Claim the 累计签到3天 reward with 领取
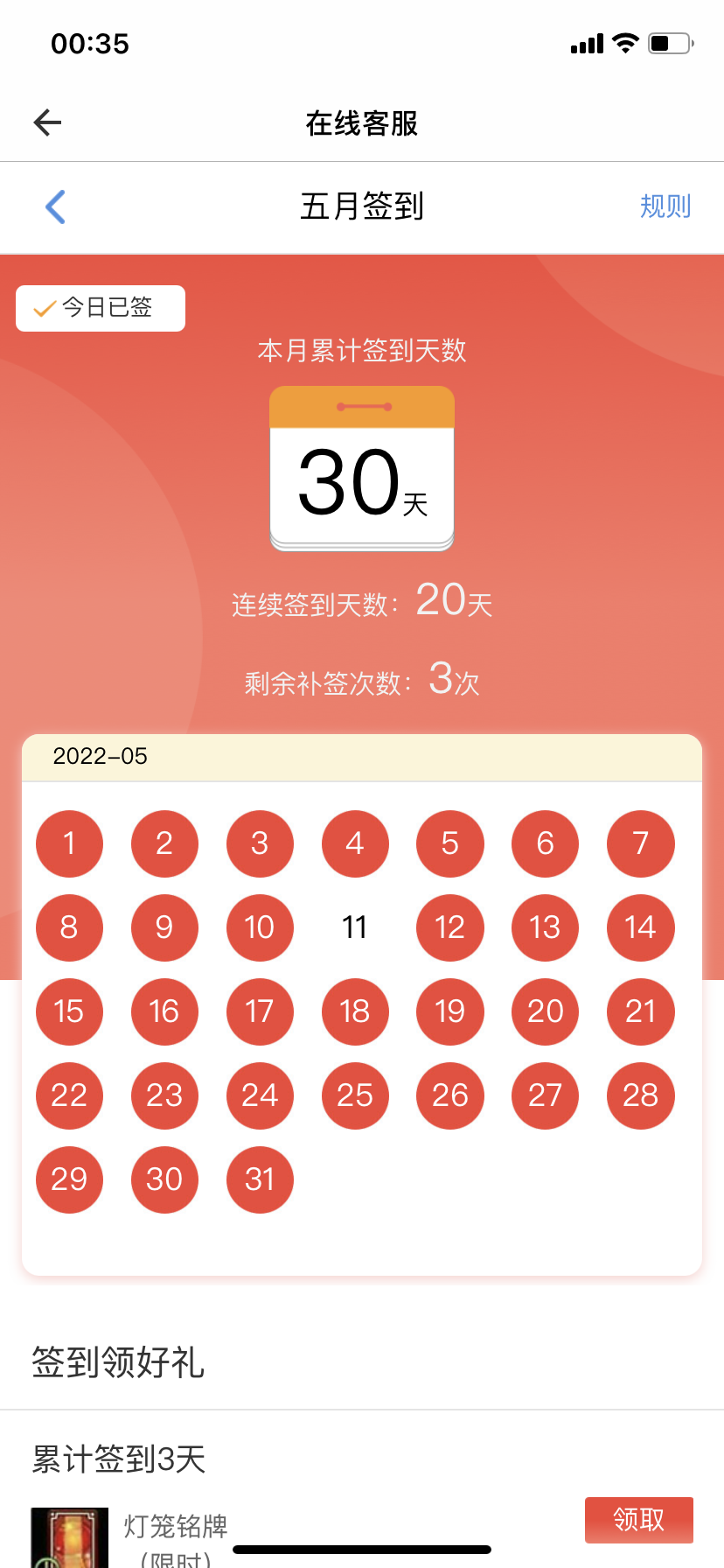 point(638,1520)
